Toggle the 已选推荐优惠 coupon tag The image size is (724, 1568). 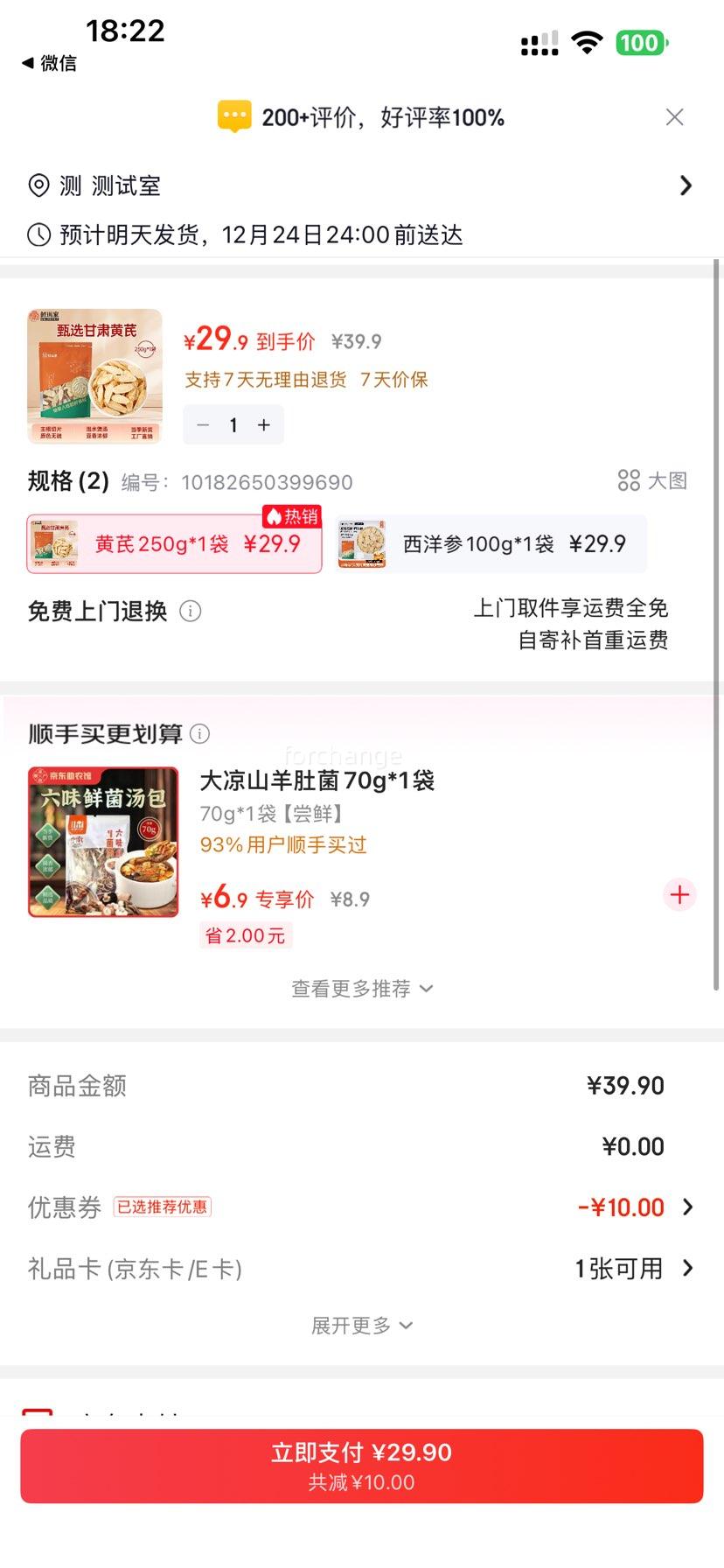pyautogui.click(x=162, y=1207)
